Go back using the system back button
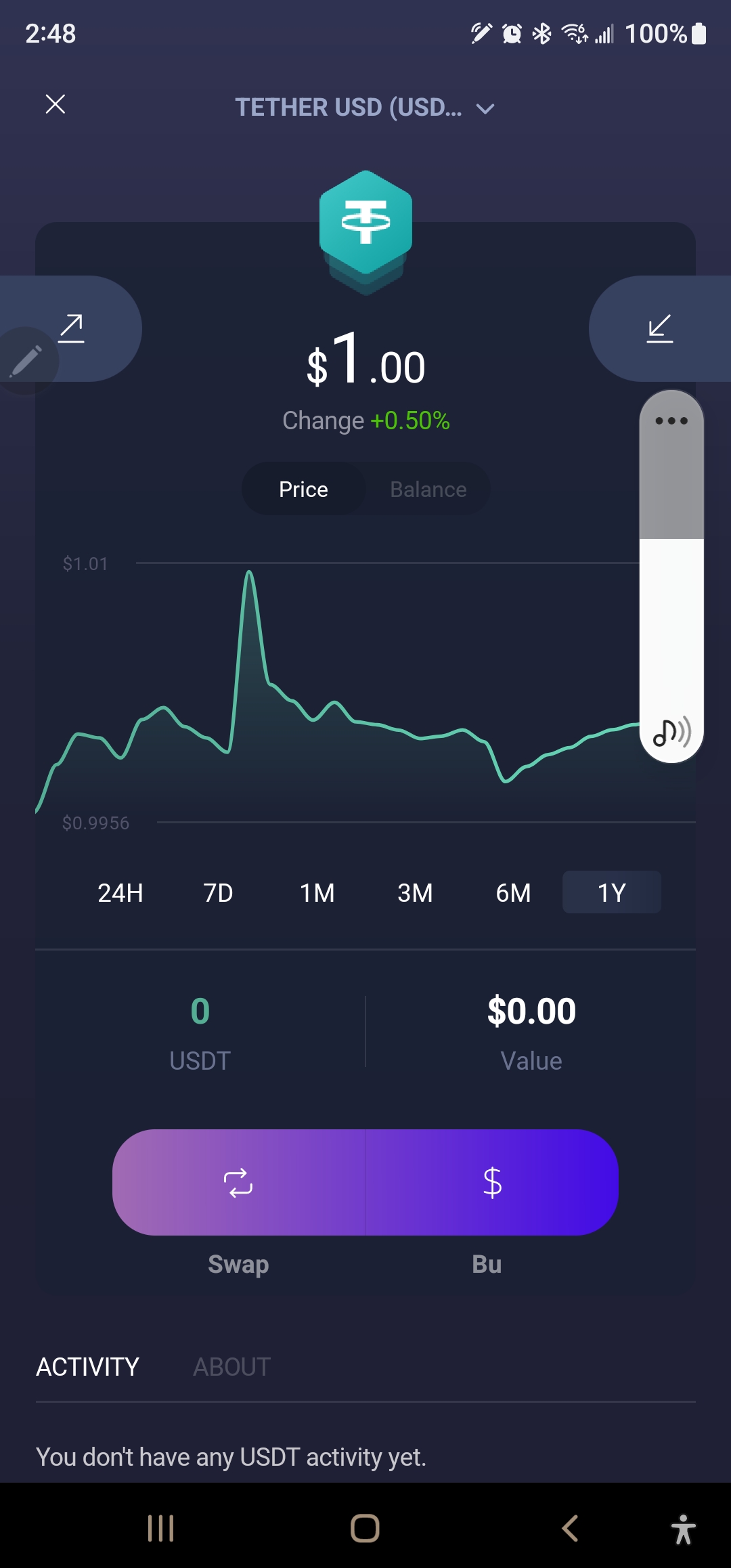 coord(570,1528)
